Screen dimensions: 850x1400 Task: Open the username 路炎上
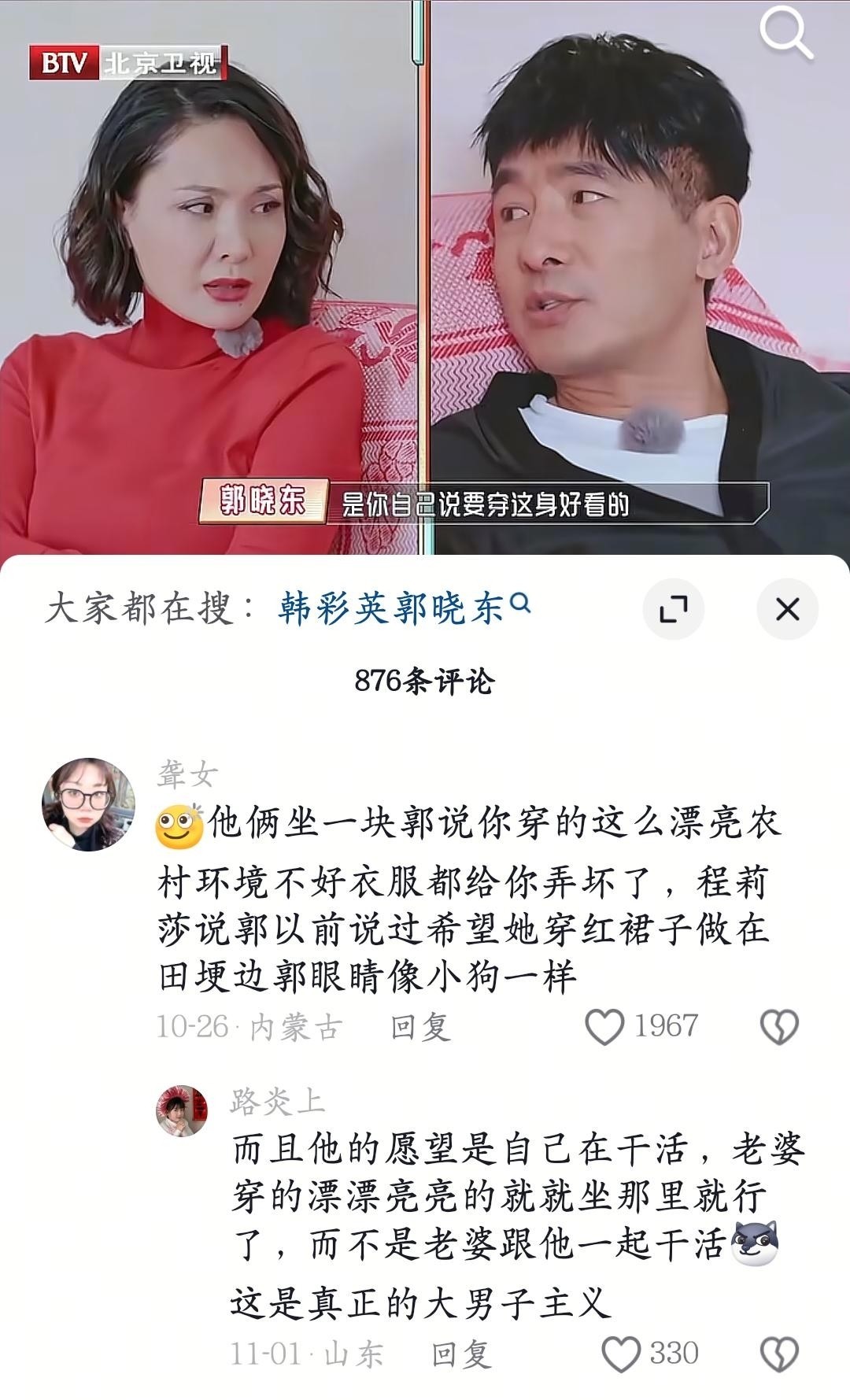[278, 1102]
